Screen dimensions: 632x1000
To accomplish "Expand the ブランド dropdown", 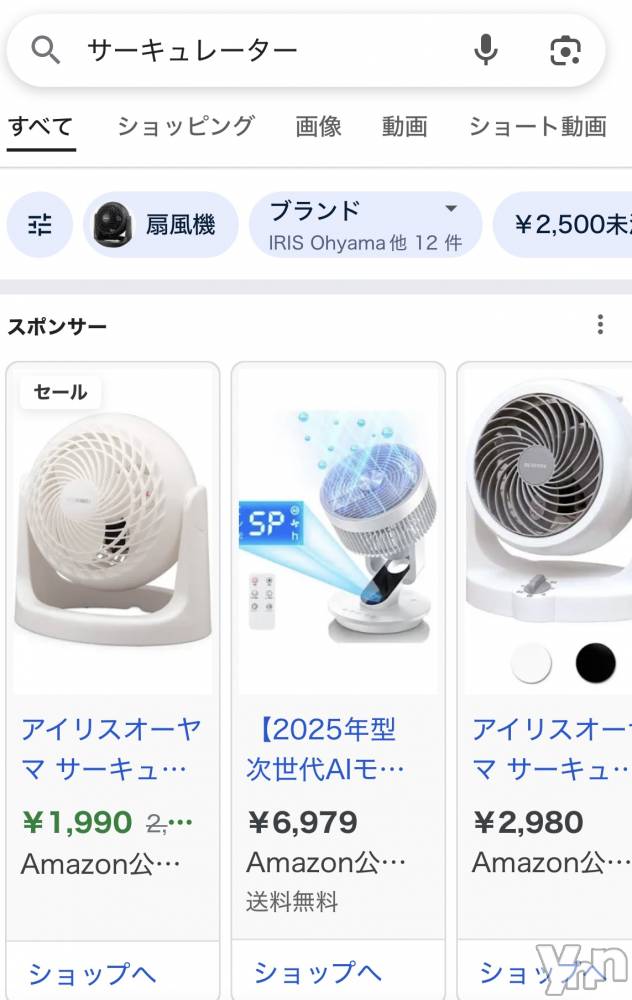I will [365, 225].
